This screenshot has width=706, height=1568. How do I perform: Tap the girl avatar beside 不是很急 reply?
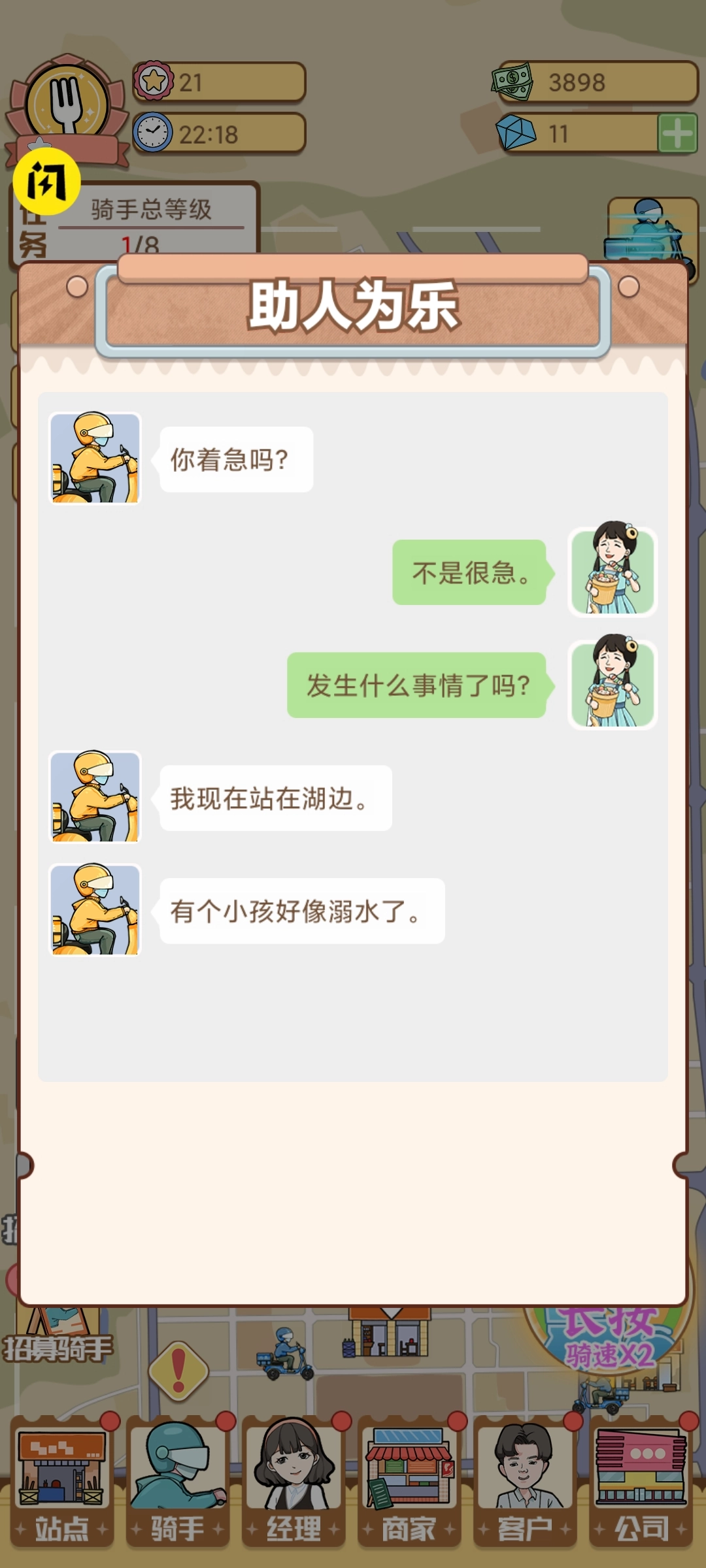coord(612,572)
